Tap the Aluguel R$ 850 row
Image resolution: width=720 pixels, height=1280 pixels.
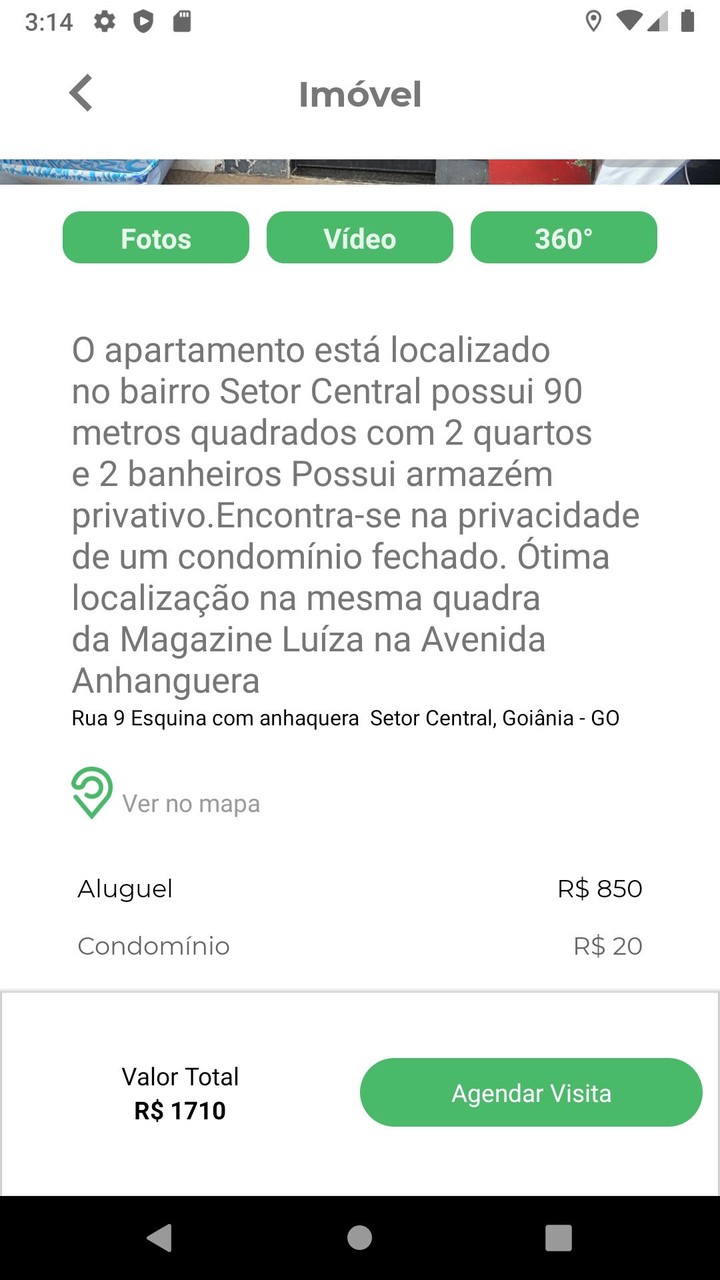[x=360, y=888]
